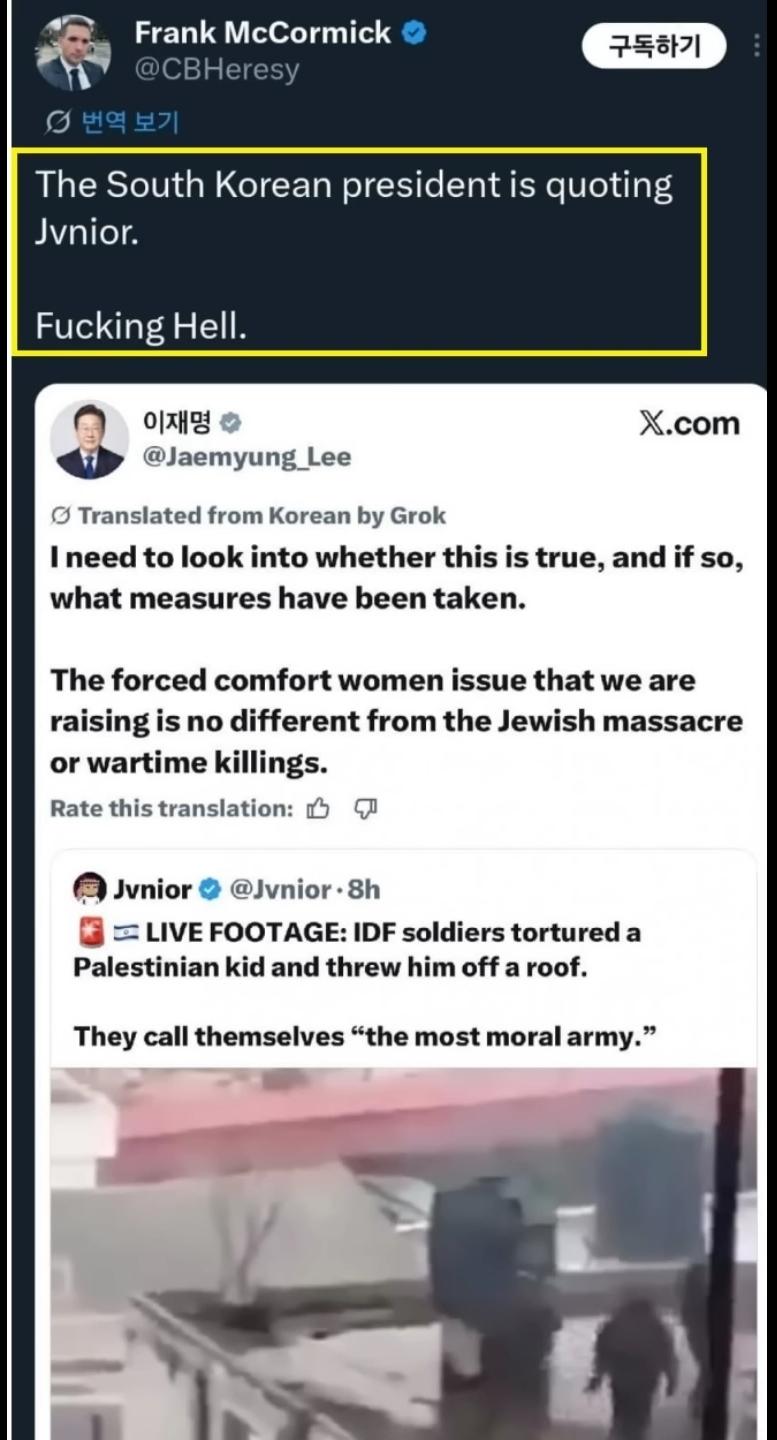Open the post's overflow menu
The width and height of the screenshot is (777, 1440).
tap(757, 46)
